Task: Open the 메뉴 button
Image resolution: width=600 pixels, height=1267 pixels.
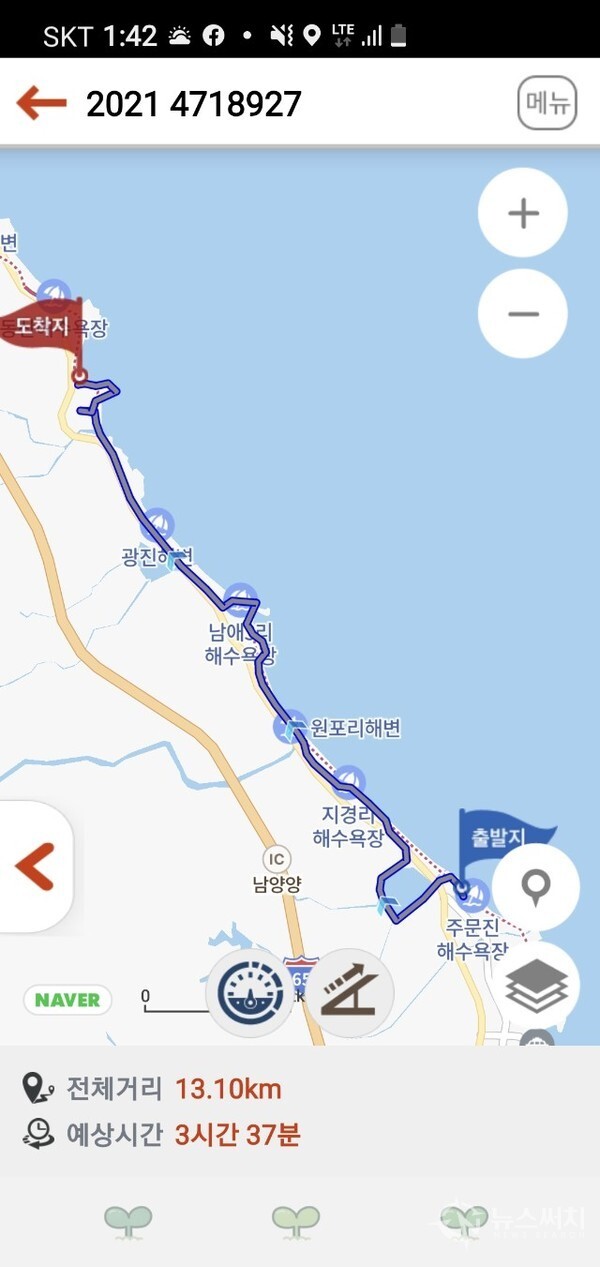Action: [547, 104]
